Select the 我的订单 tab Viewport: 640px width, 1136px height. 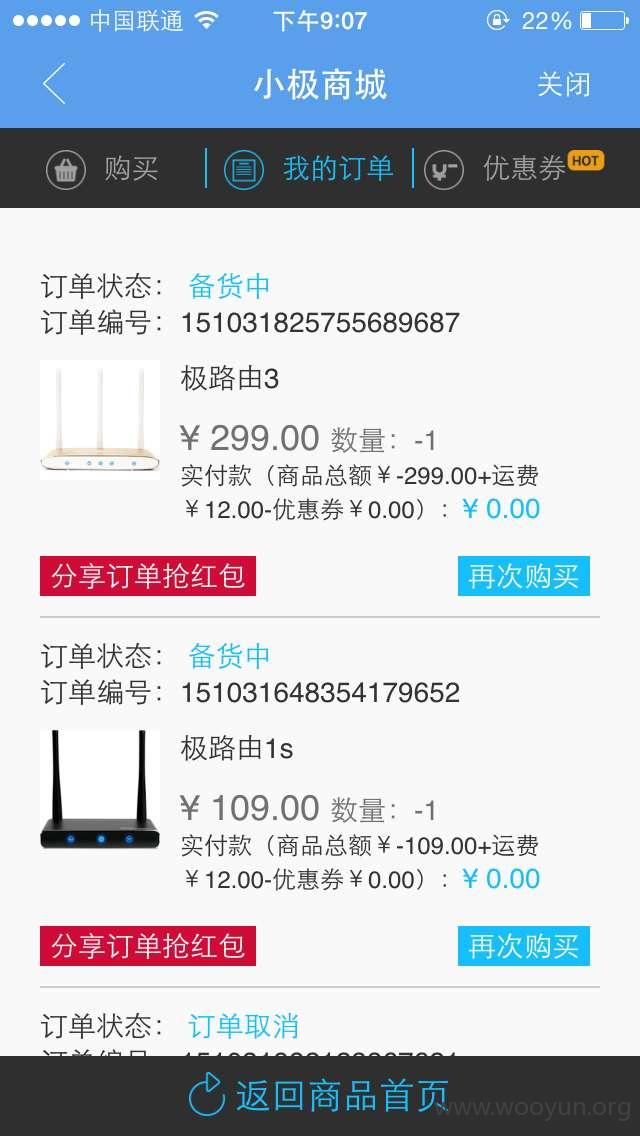[x=309, y=170]
